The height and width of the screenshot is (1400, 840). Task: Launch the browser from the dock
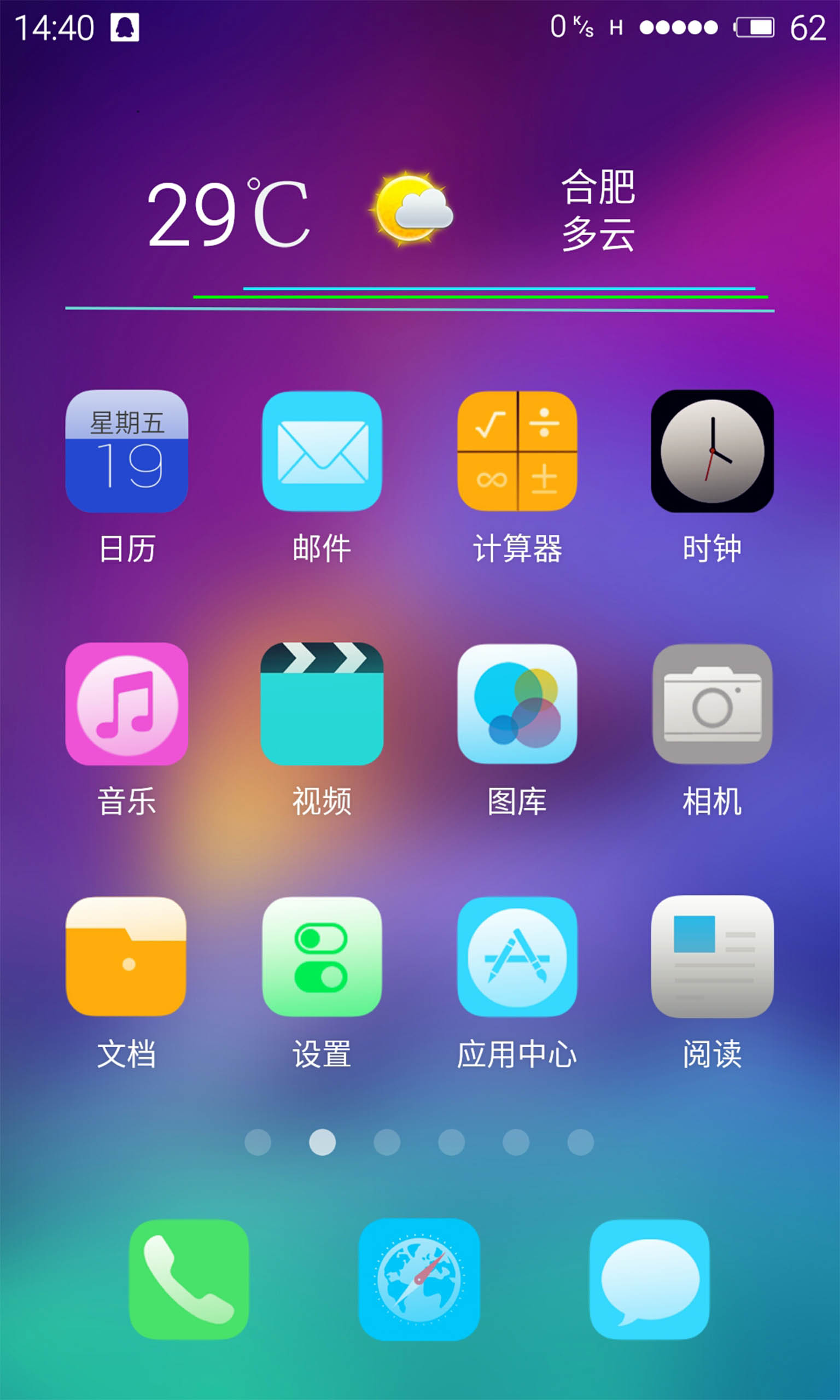tap(419, 1280)
